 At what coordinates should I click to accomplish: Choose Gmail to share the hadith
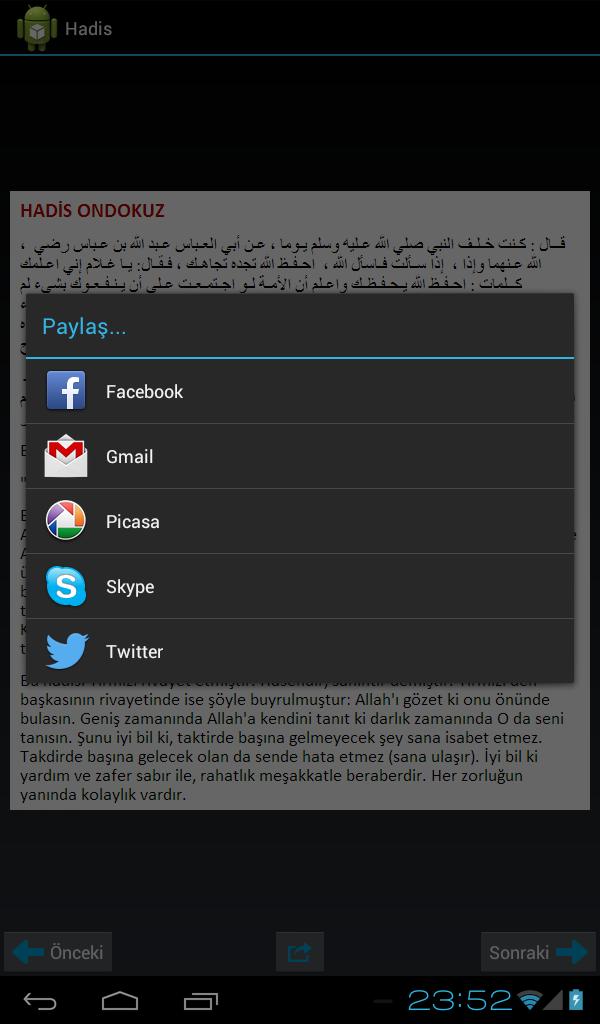(x=300, y=456)
